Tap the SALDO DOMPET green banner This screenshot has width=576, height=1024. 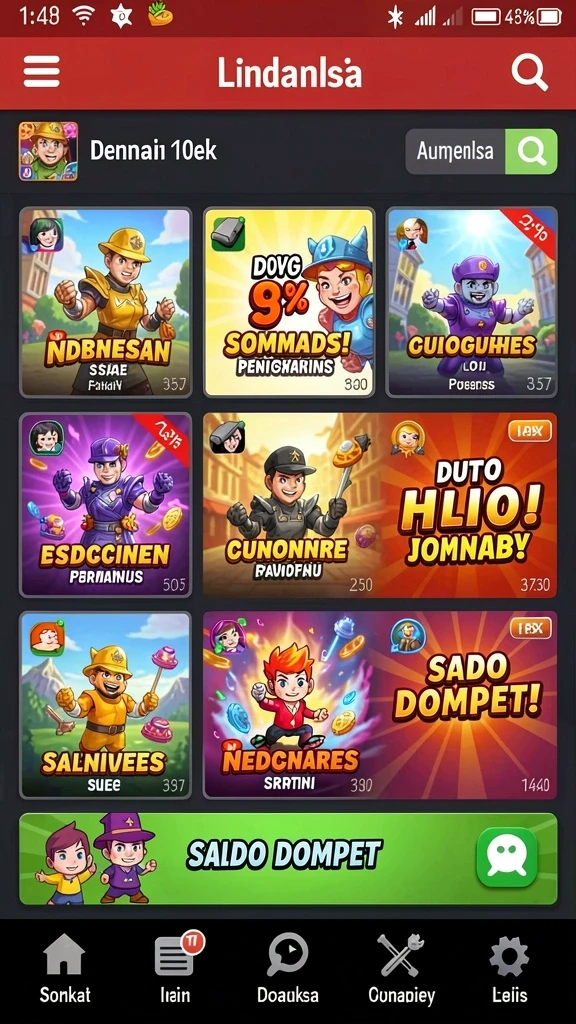pyautogui.click(x=288, y=859)
